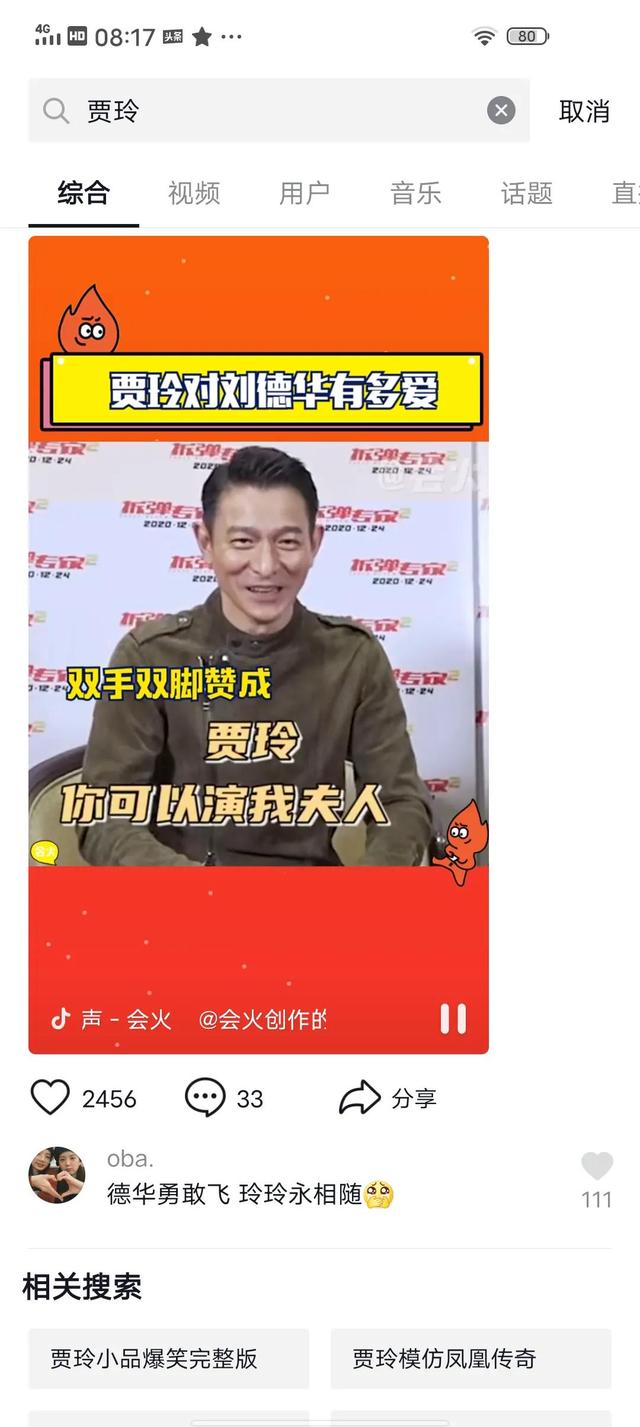This screenshot has width=640, height=1427.
Task: Like oba.'s comment
Action: (597, 1167)
